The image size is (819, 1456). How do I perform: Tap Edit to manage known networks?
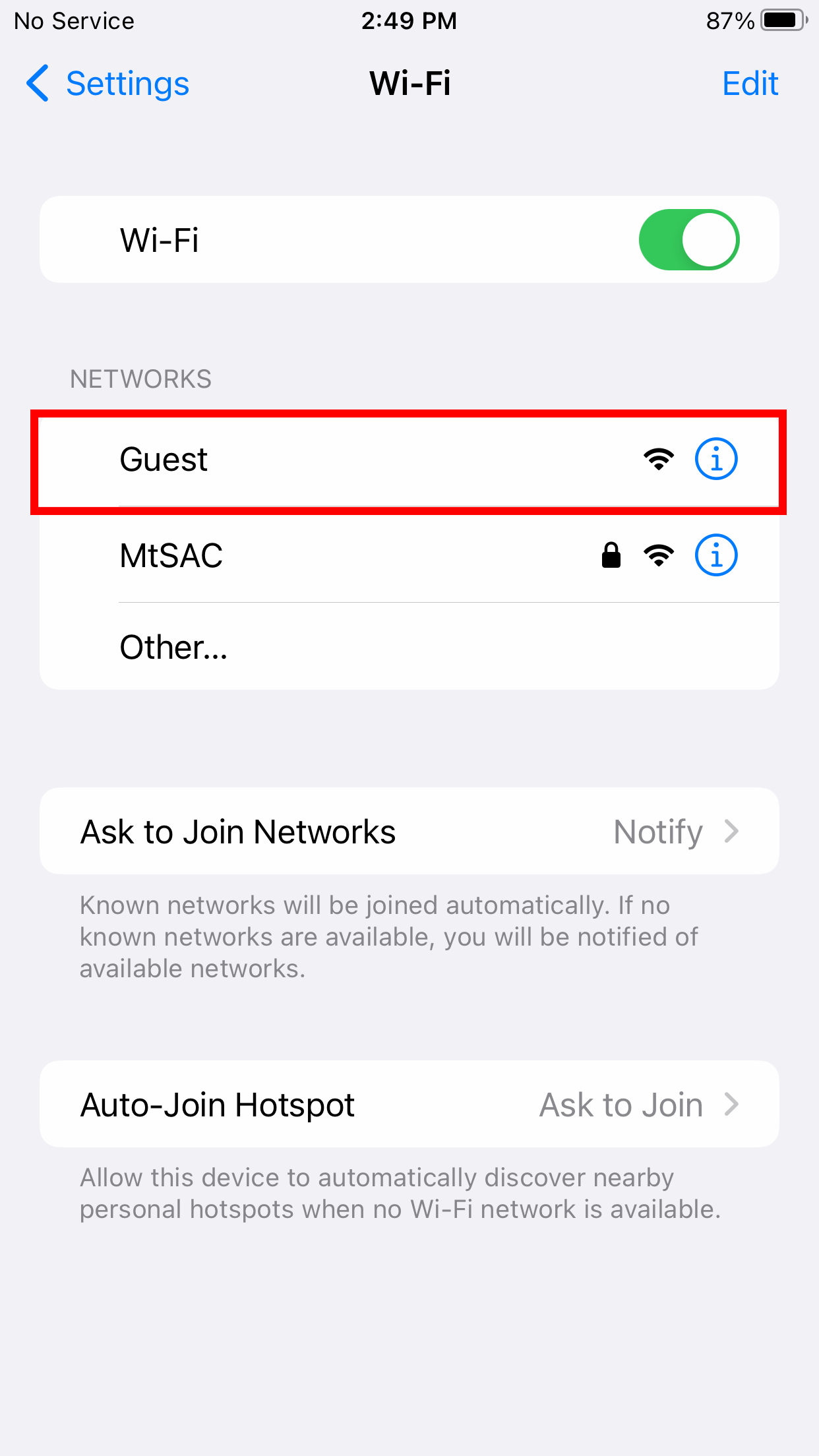click(750, 84)
